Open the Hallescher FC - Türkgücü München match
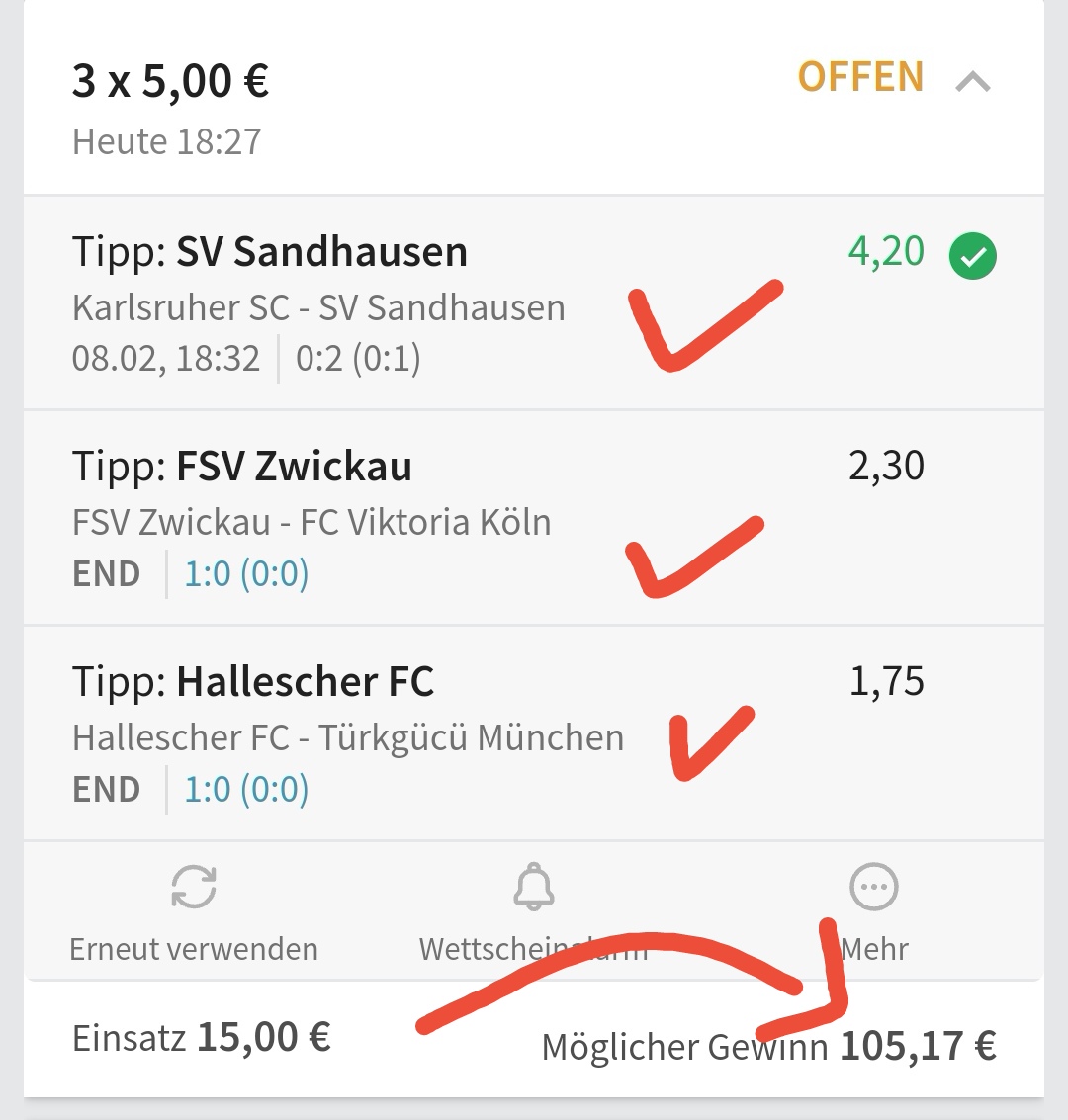Image resolution: width=1068 pixels, height=1120 pixels. point(348,737)
